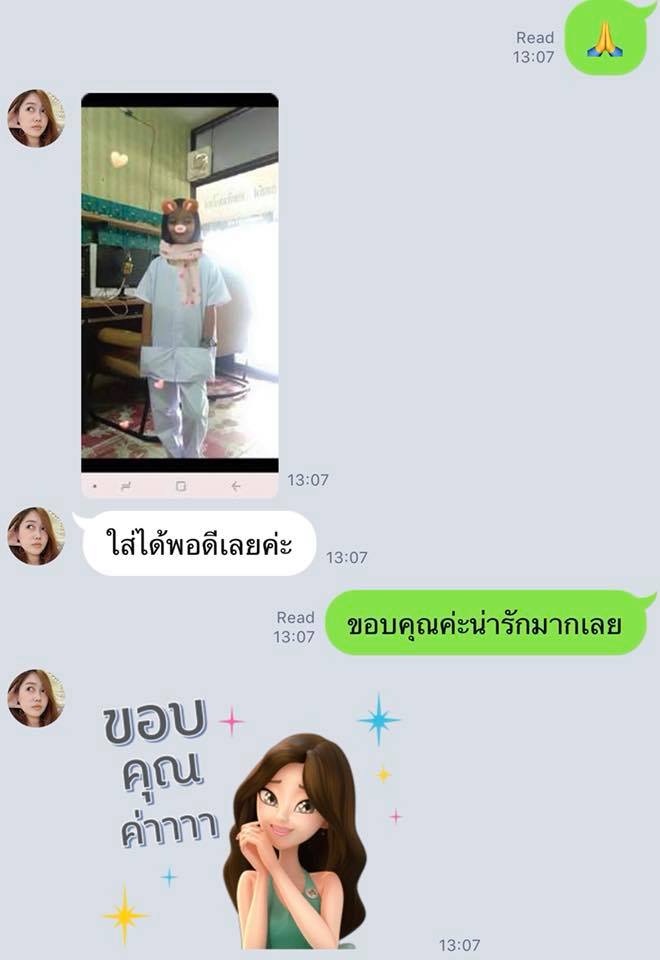This screenshot has height=960, width=660.
Task: Open the avatar beside the ใส่ได้พอดีเลยค่ะ message
Action: tap(36, 535)
